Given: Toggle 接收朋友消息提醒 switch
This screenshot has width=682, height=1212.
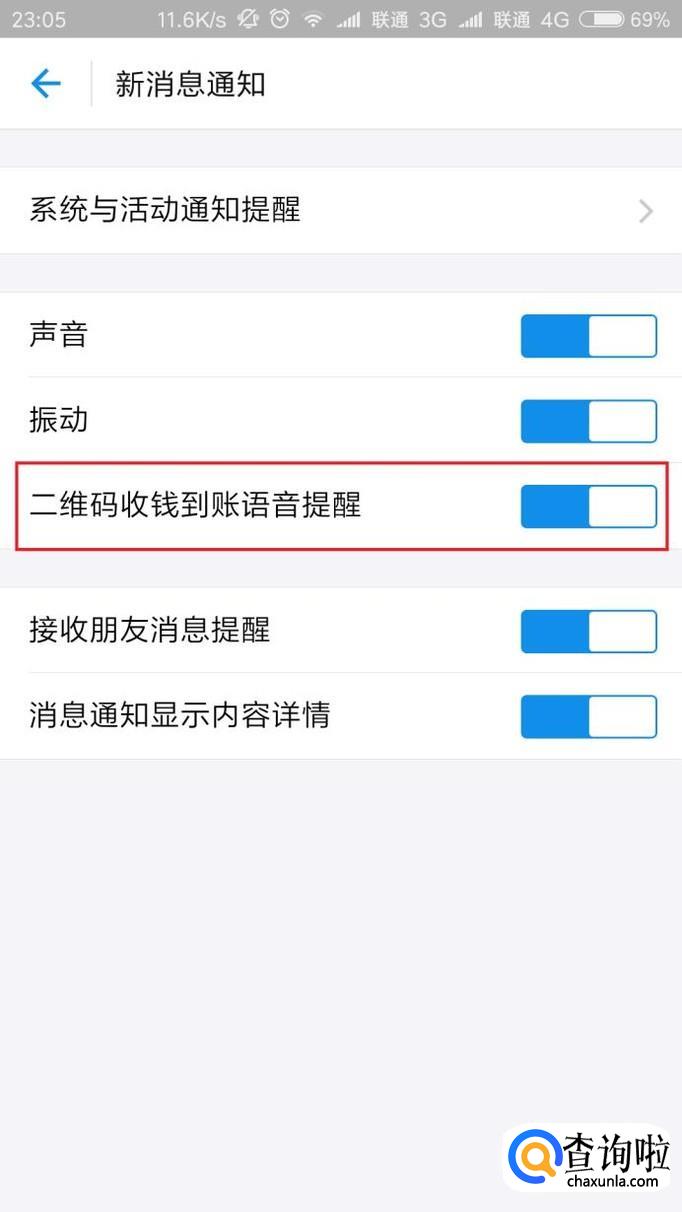Looking at the screenshot, I should pyautogui.click(x=589, y=631).
